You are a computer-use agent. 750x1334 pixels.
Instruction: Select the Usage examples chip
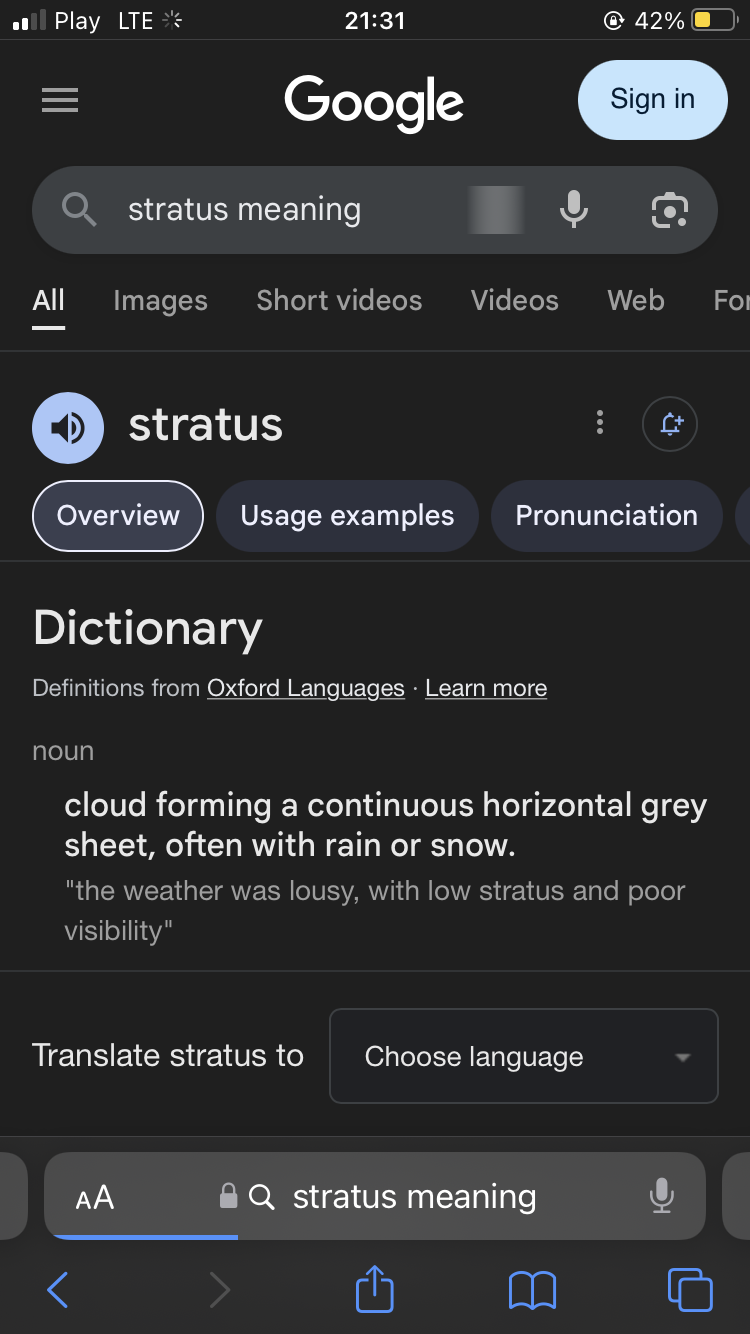pos(347,516)
